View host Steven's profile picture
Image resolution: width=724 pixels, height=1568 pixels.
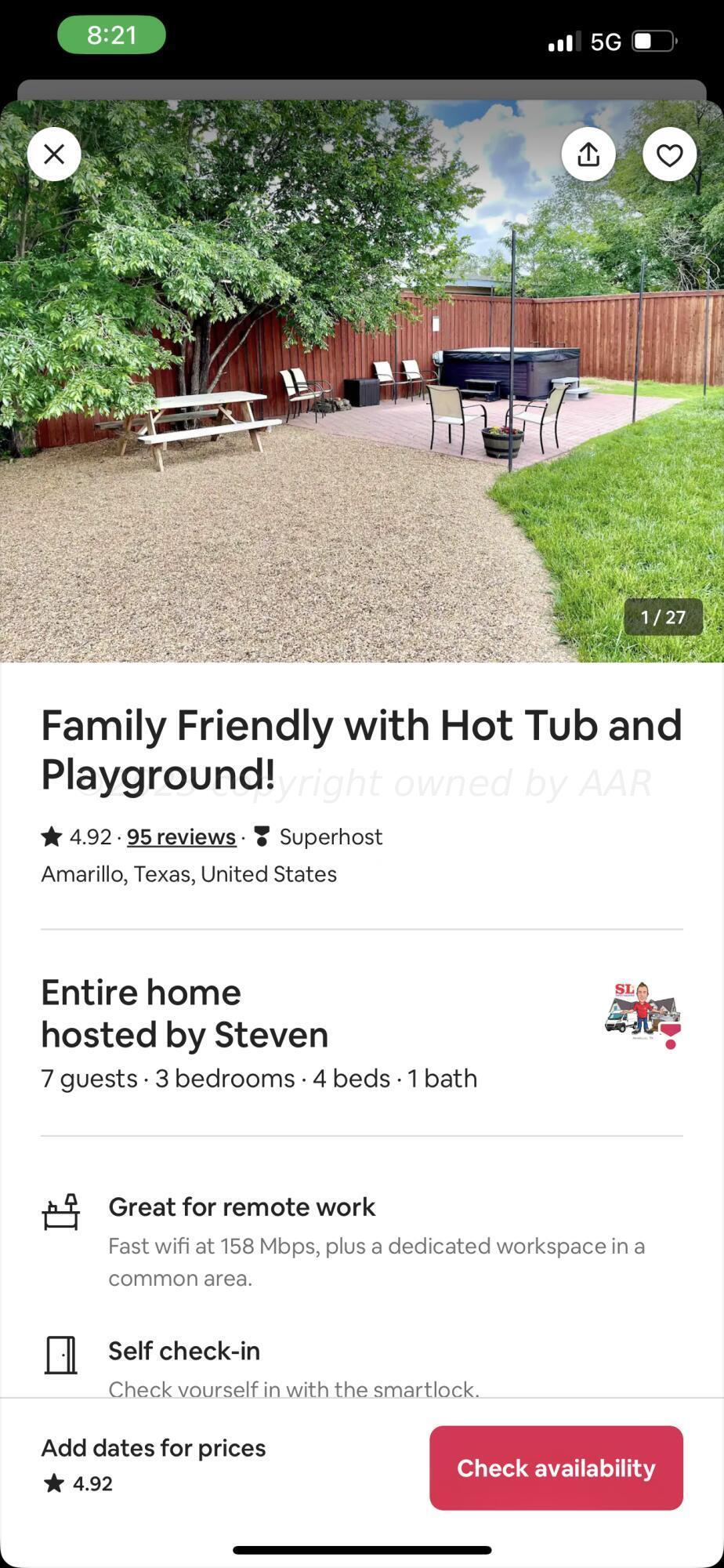[x=643, y=1014]
